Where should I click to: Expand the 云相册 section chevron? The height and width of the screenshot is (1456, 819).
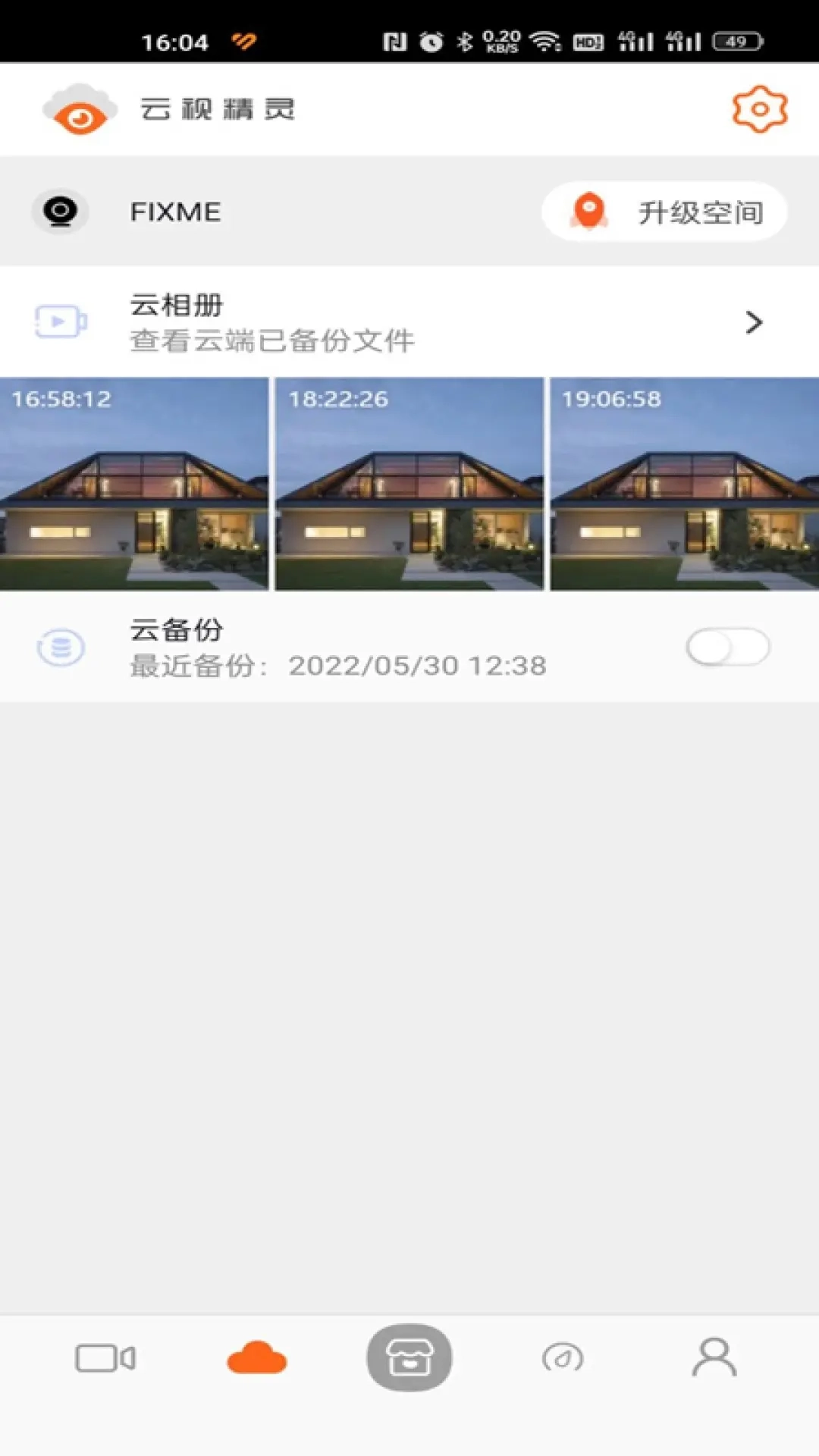pyautogui.click(x=755, y=322)
